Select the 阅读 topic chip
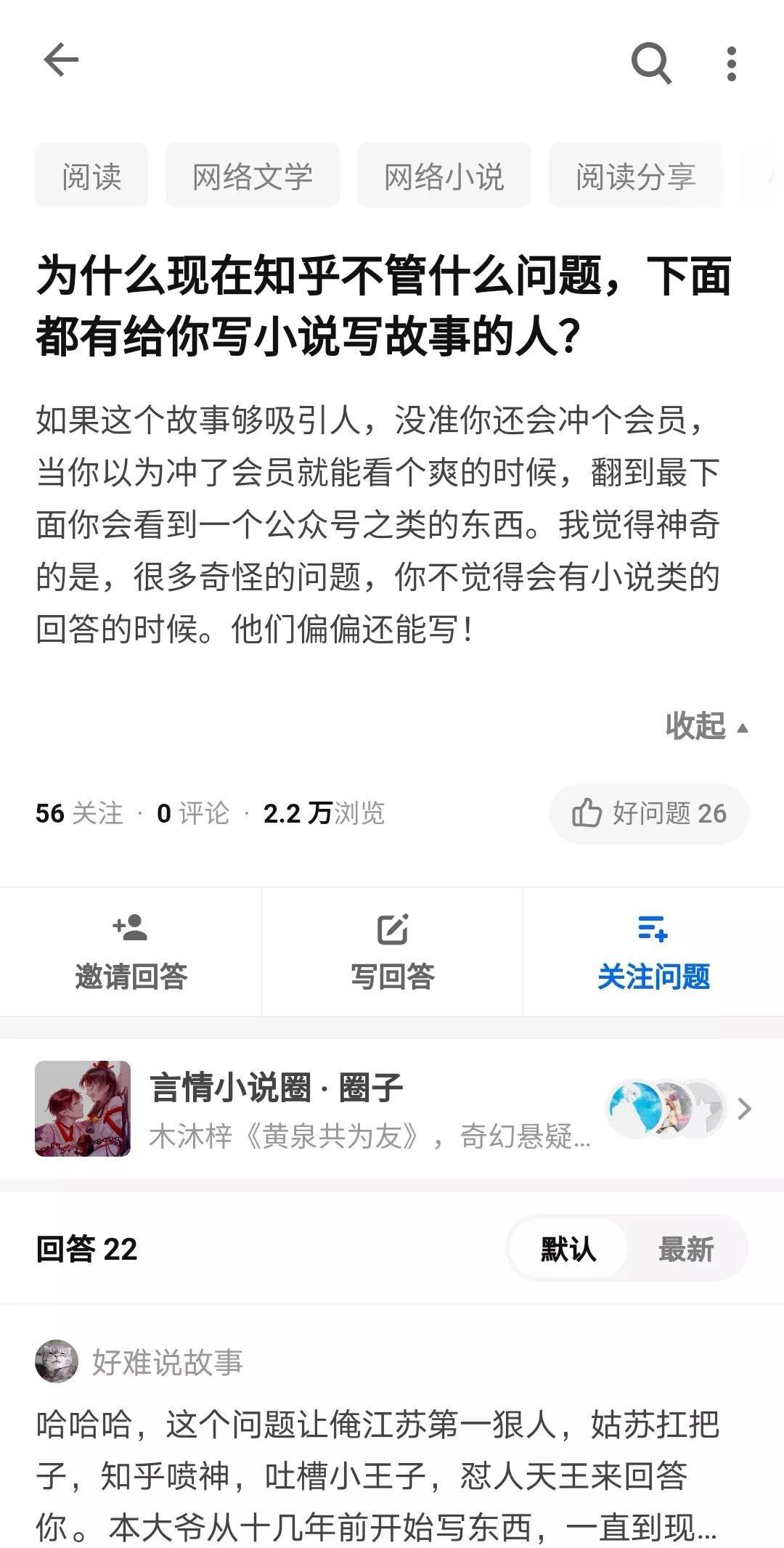The width and height of the screenshot is (784, 1548). click(91, 176)
